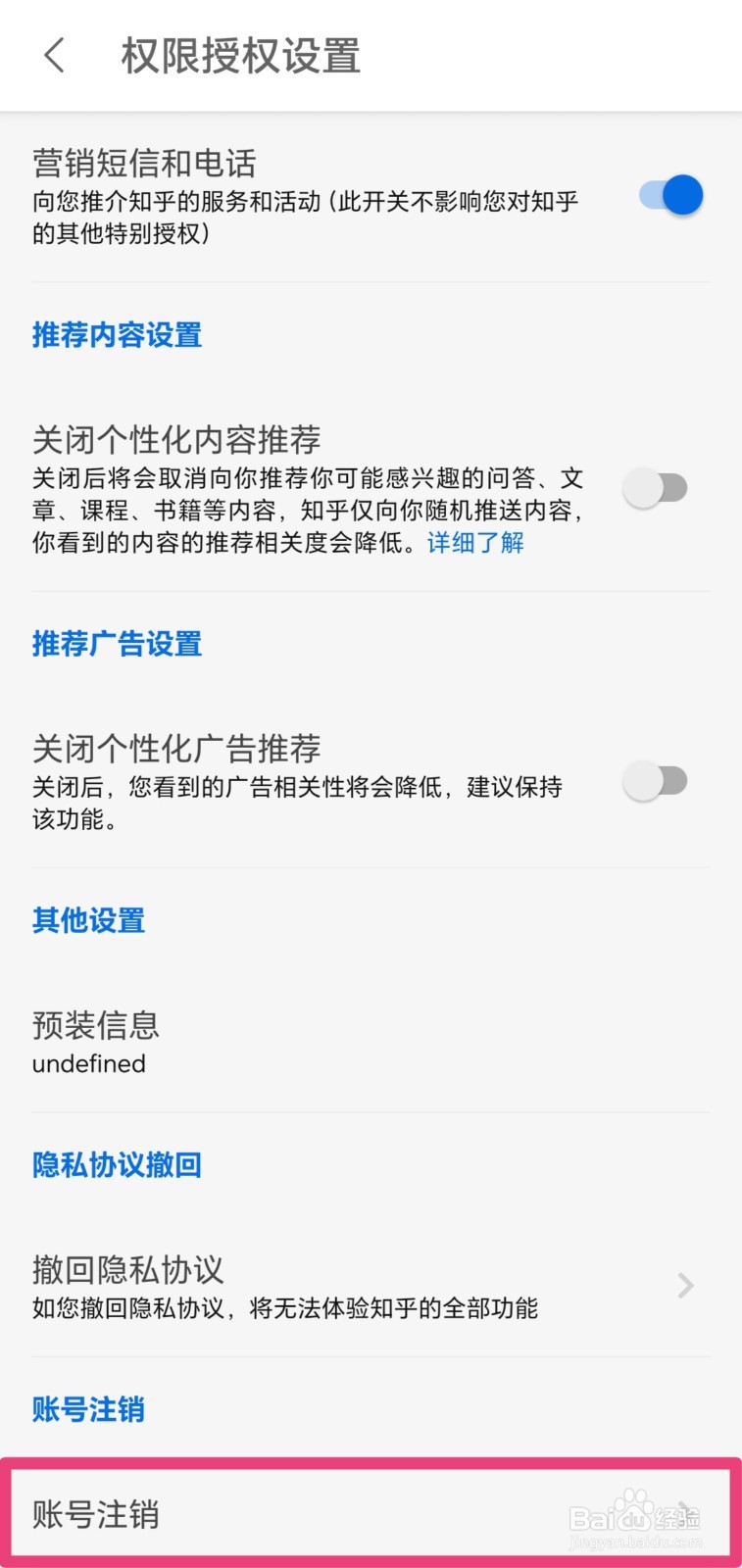Click 账号注销 to deregister account

pos(371,1514)
